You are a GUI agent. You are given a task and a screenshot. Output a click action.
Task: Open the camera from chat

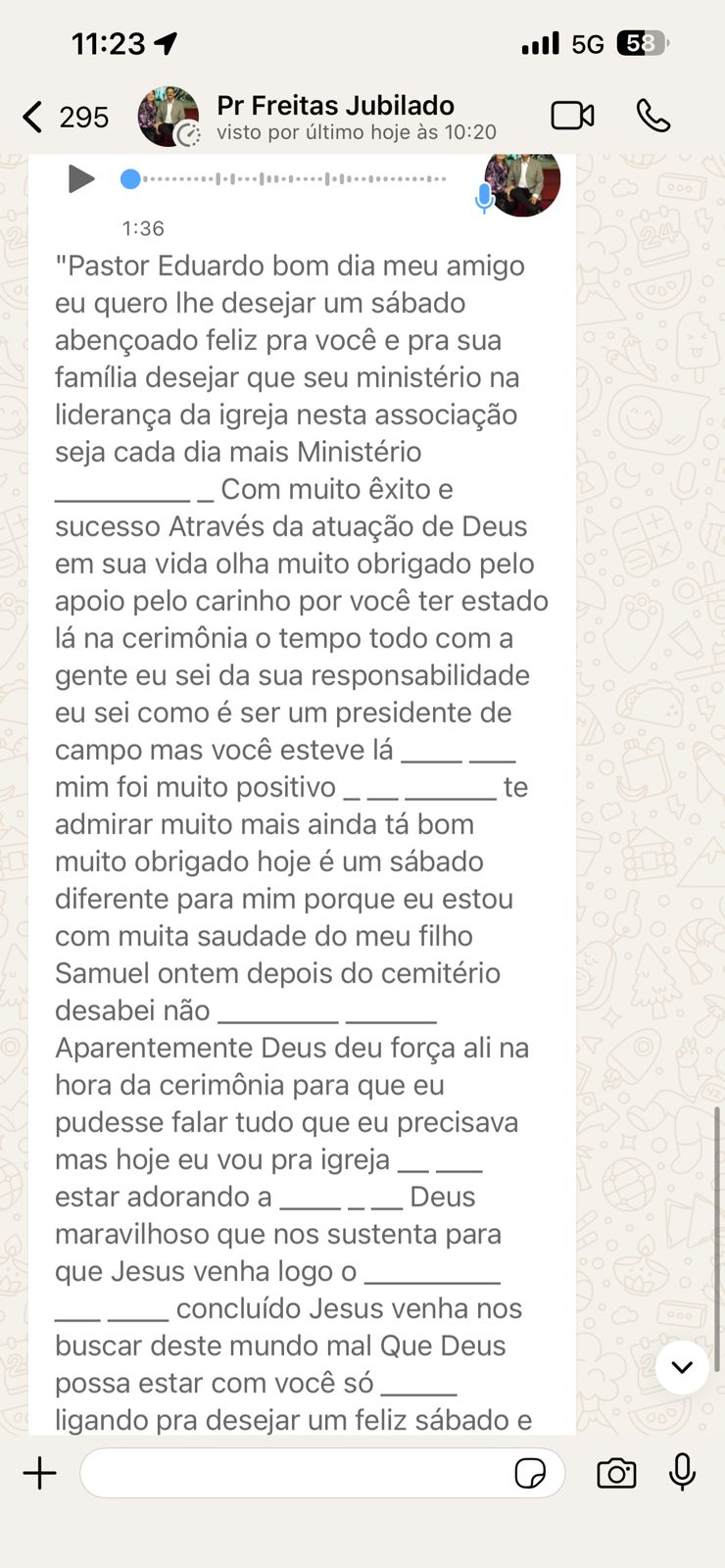pos(616,1473)
